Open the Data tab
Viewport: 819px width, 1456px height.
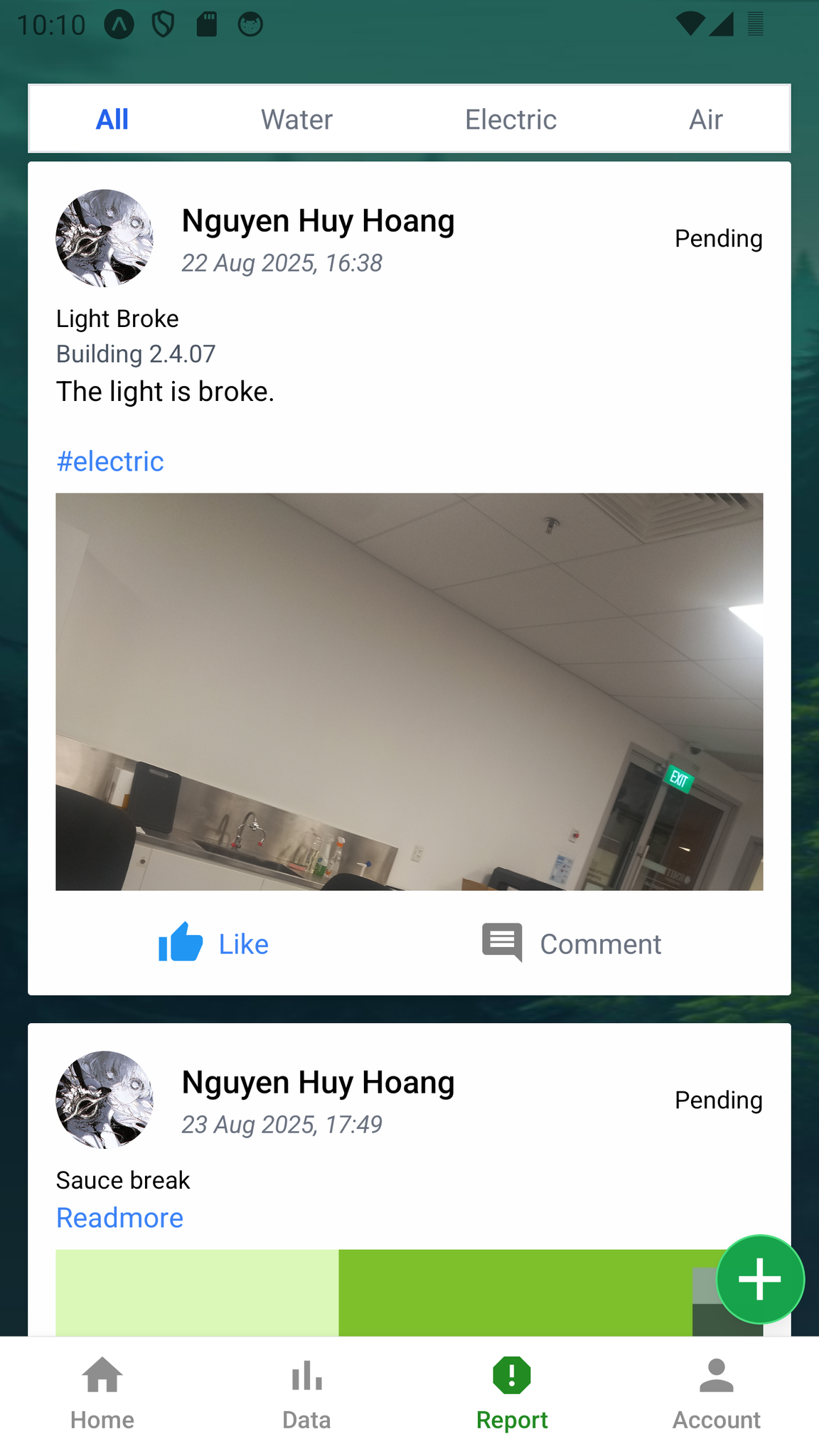tap(306, 1394)
